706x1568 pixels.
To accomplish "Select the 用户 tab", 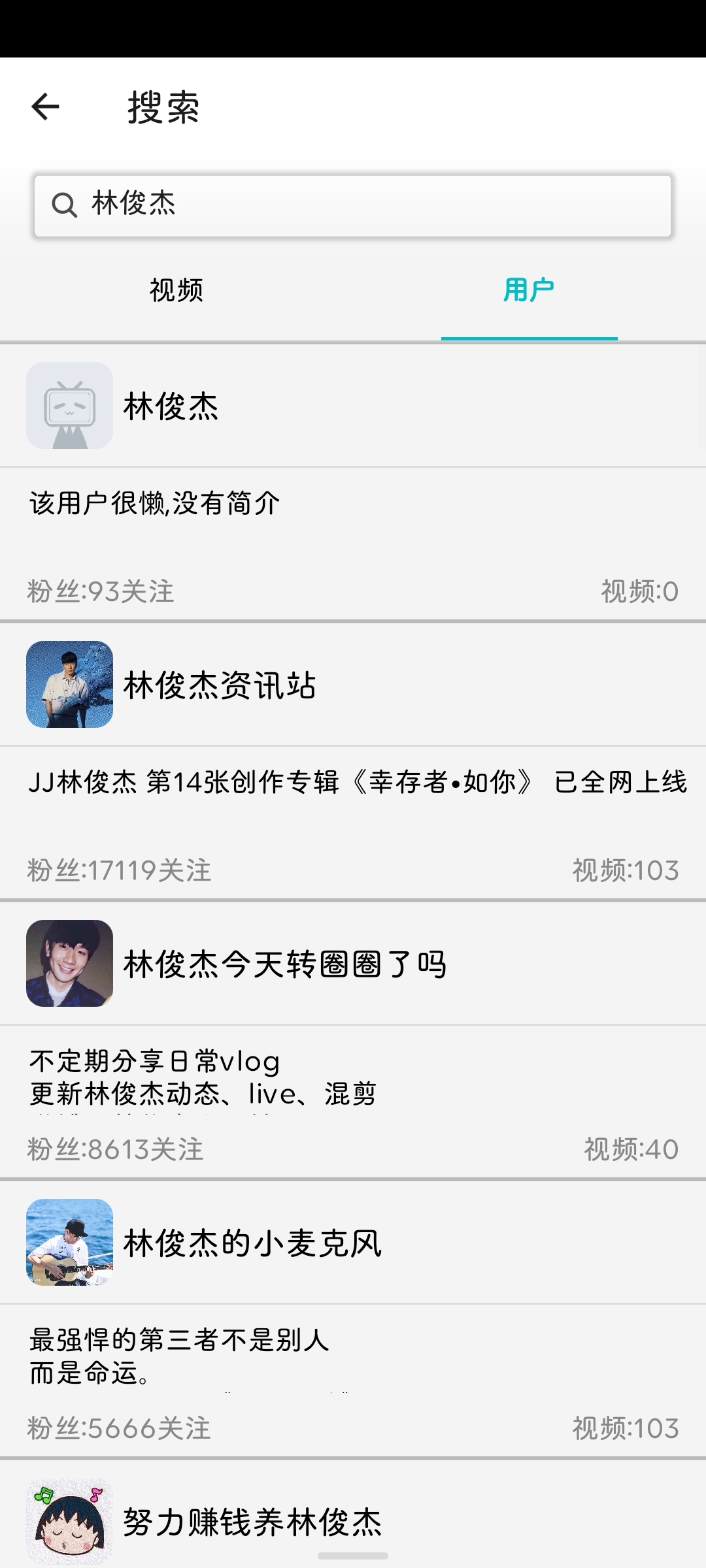I will [x=529, y=290].
